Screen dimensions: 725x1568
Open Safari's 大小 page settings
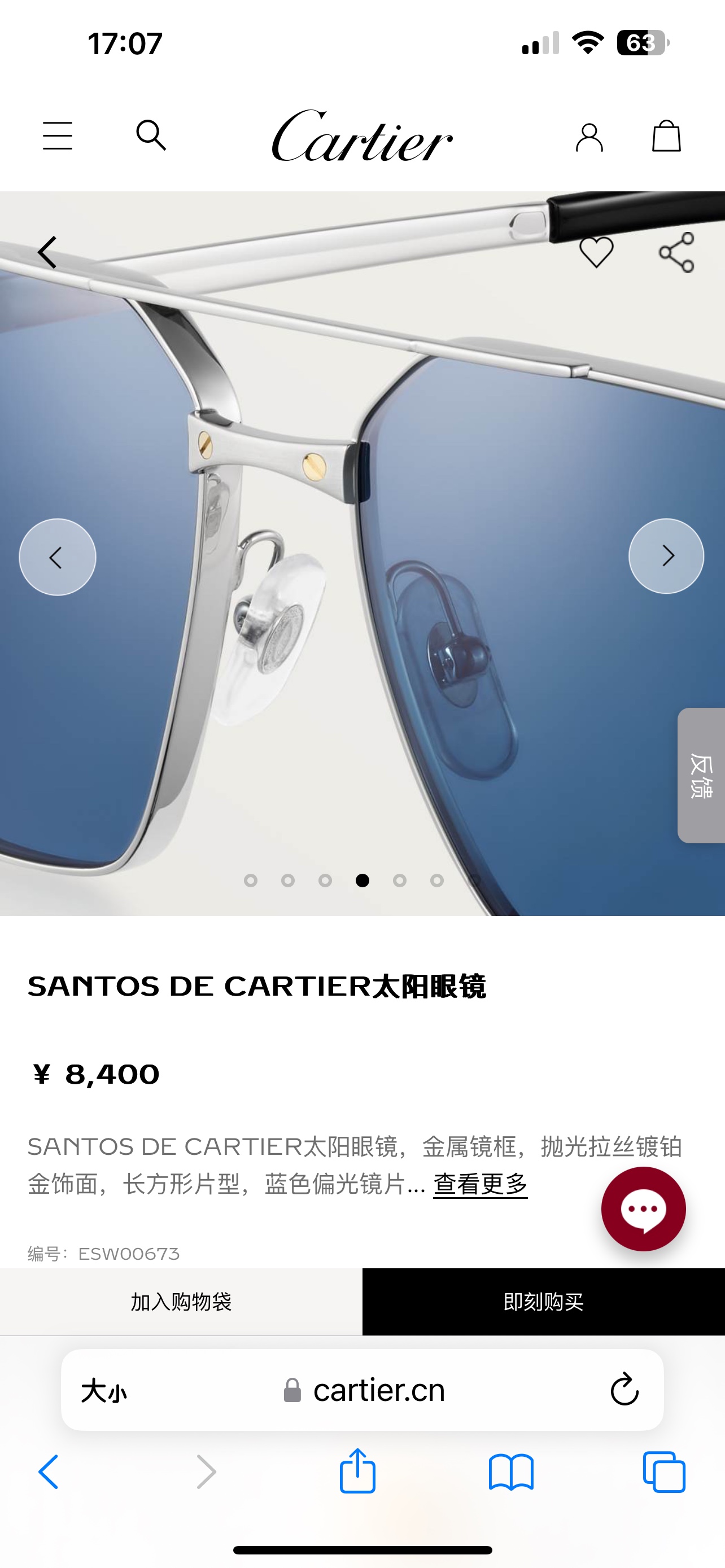pos(104,1391)
